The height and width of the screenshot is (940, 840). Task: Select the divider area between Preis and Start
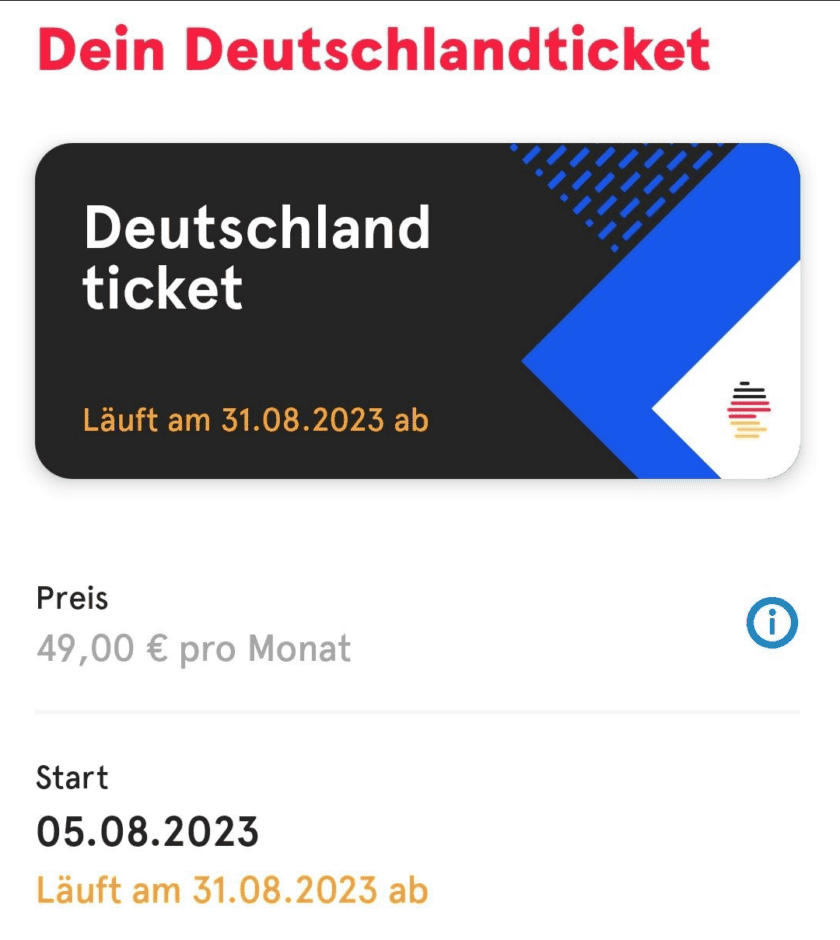(420, 712)
